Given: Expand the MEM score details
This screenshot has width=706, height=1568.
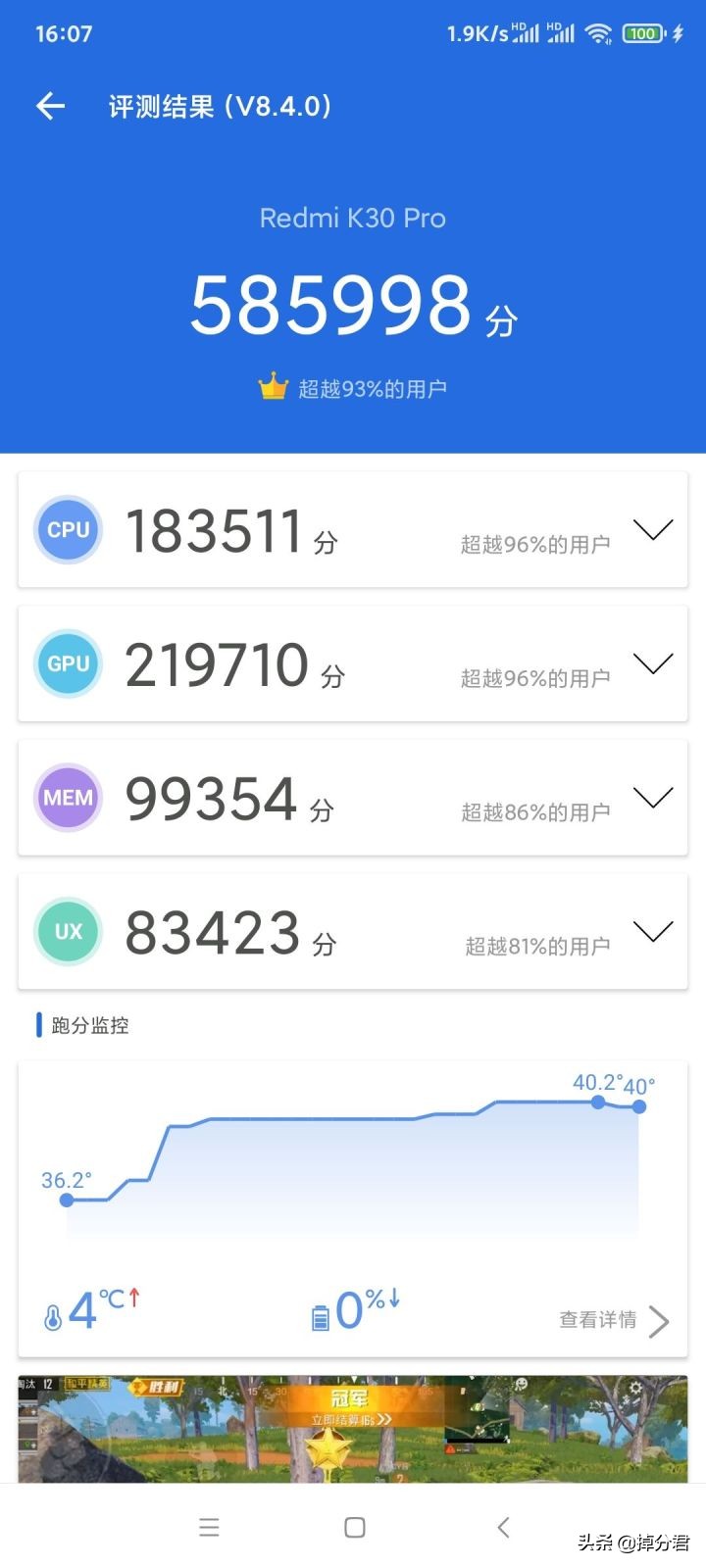Looking at the screenshot, I should click(x=653, y=798).
